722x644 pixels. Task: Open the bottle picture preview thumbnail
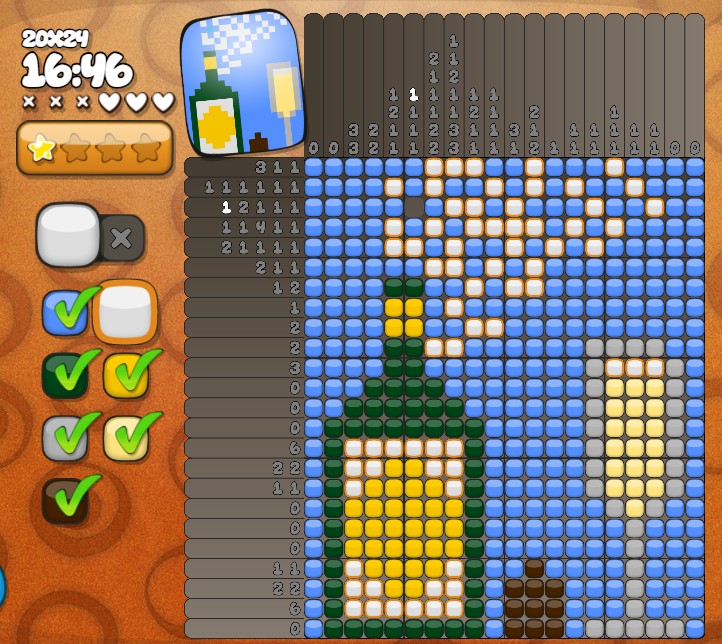[242, 84]
